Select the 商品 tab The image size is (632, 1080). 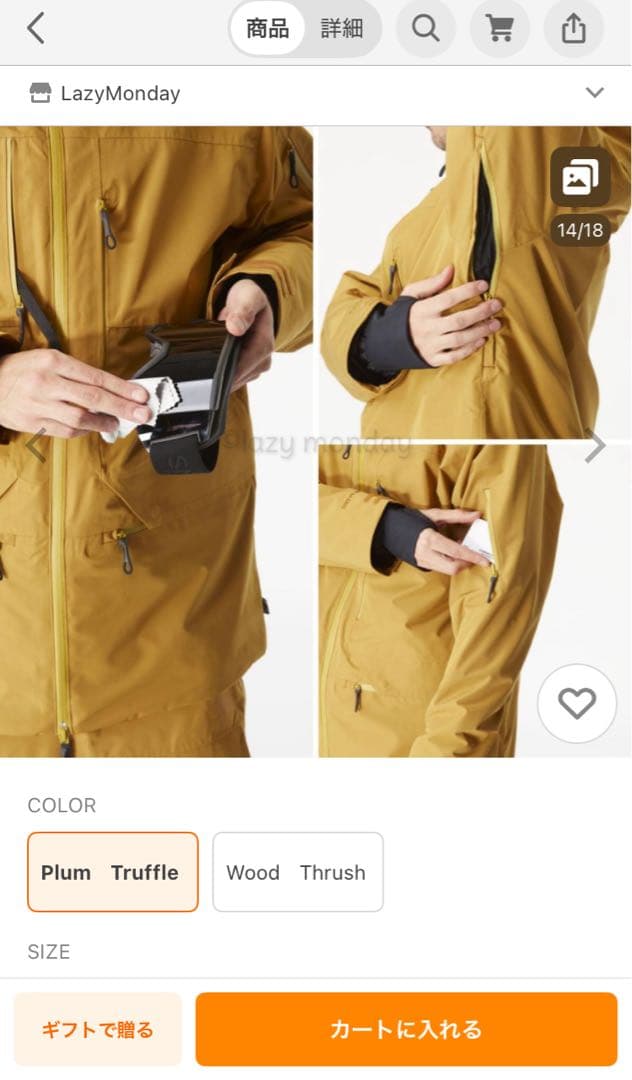[x=267, y=29]
